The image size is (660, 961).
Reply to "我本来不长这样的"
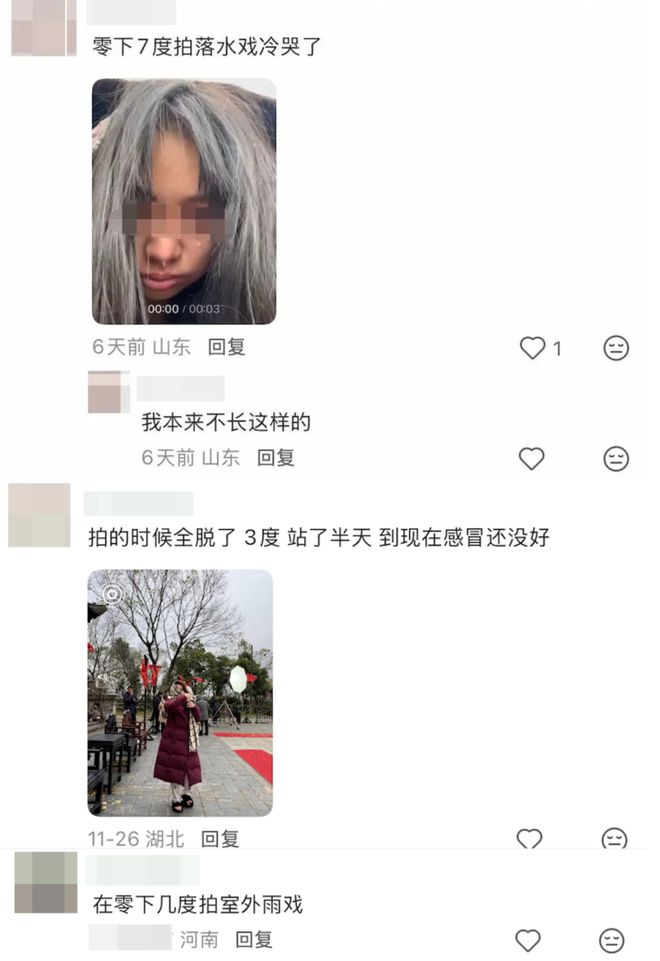[x=276, y=457]
